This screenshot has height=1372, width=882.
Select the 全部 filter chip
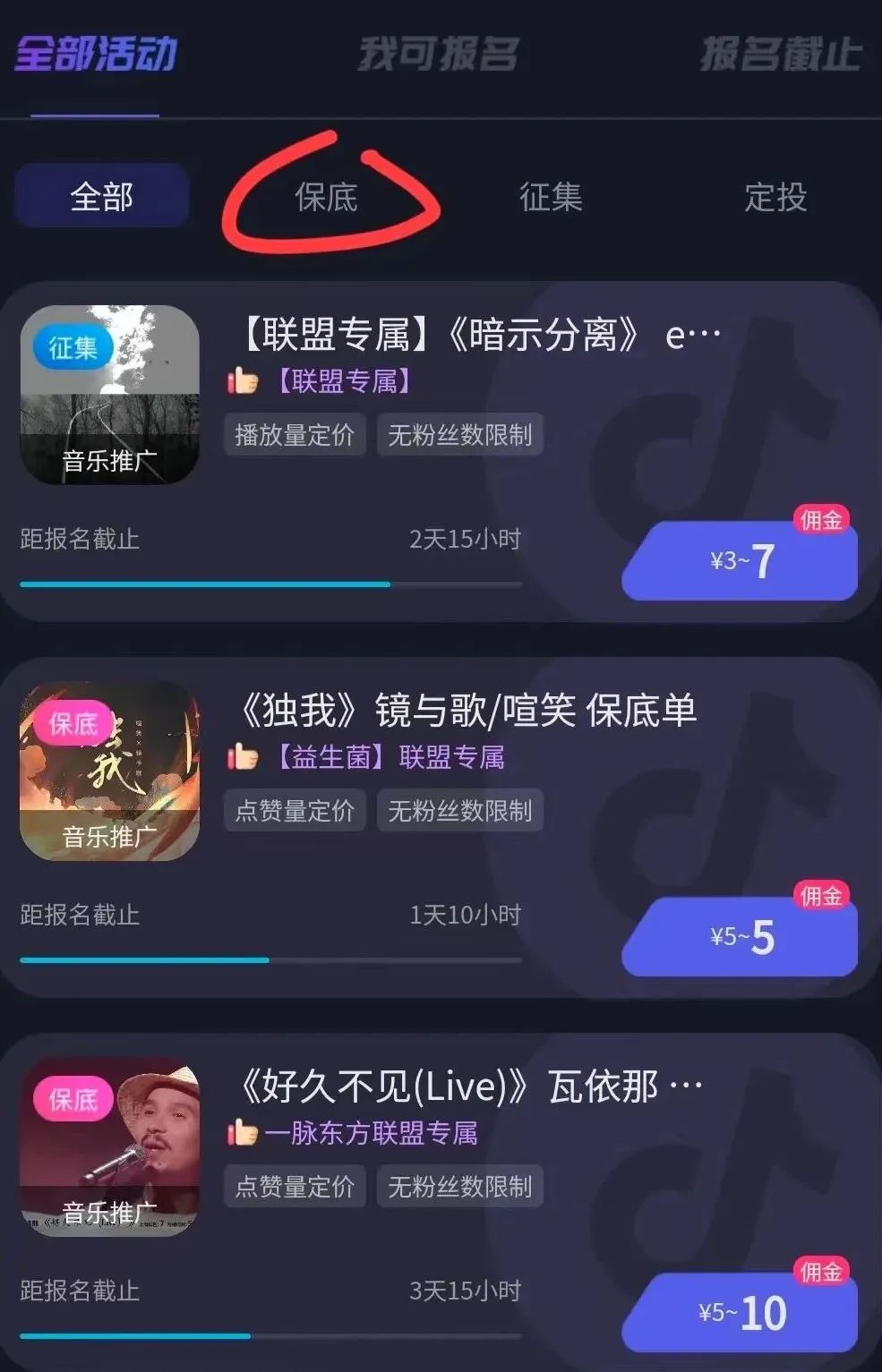coord(101,196)
